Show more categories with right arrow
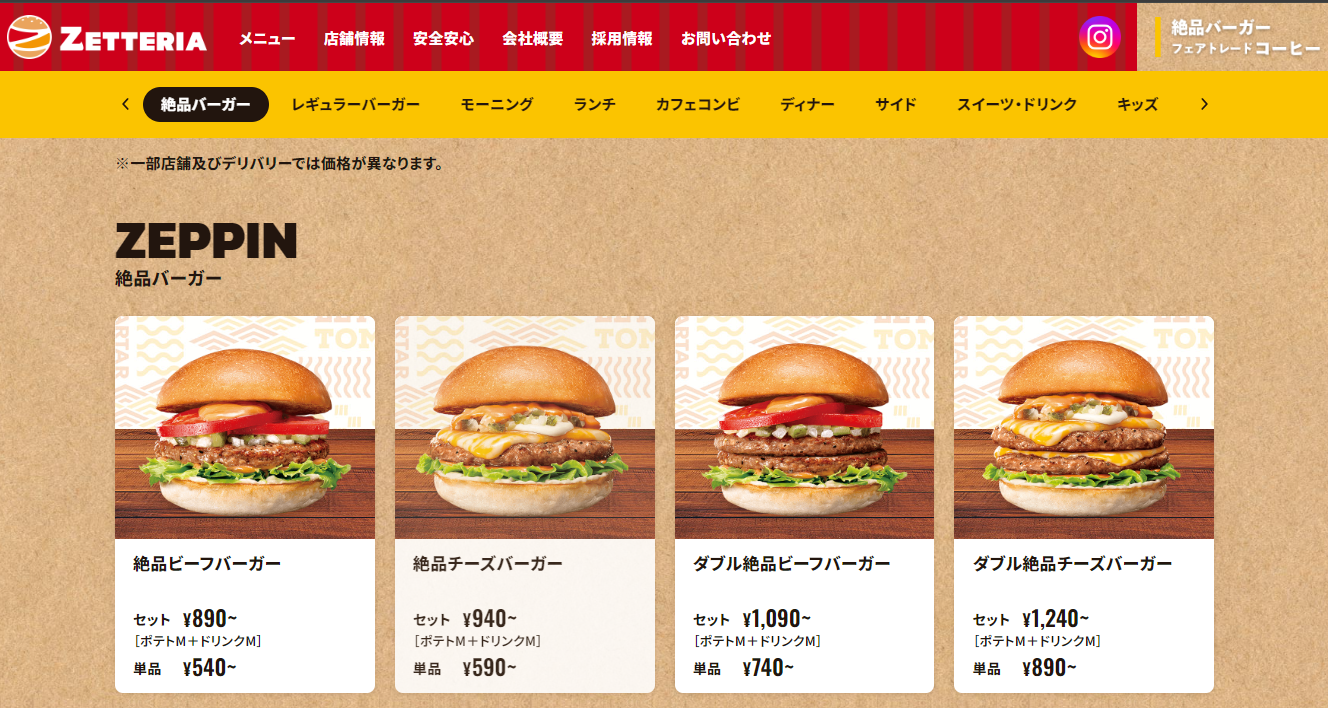Image resolution: width=1328 pixels, height=708 pixels. click(1204, 104)
